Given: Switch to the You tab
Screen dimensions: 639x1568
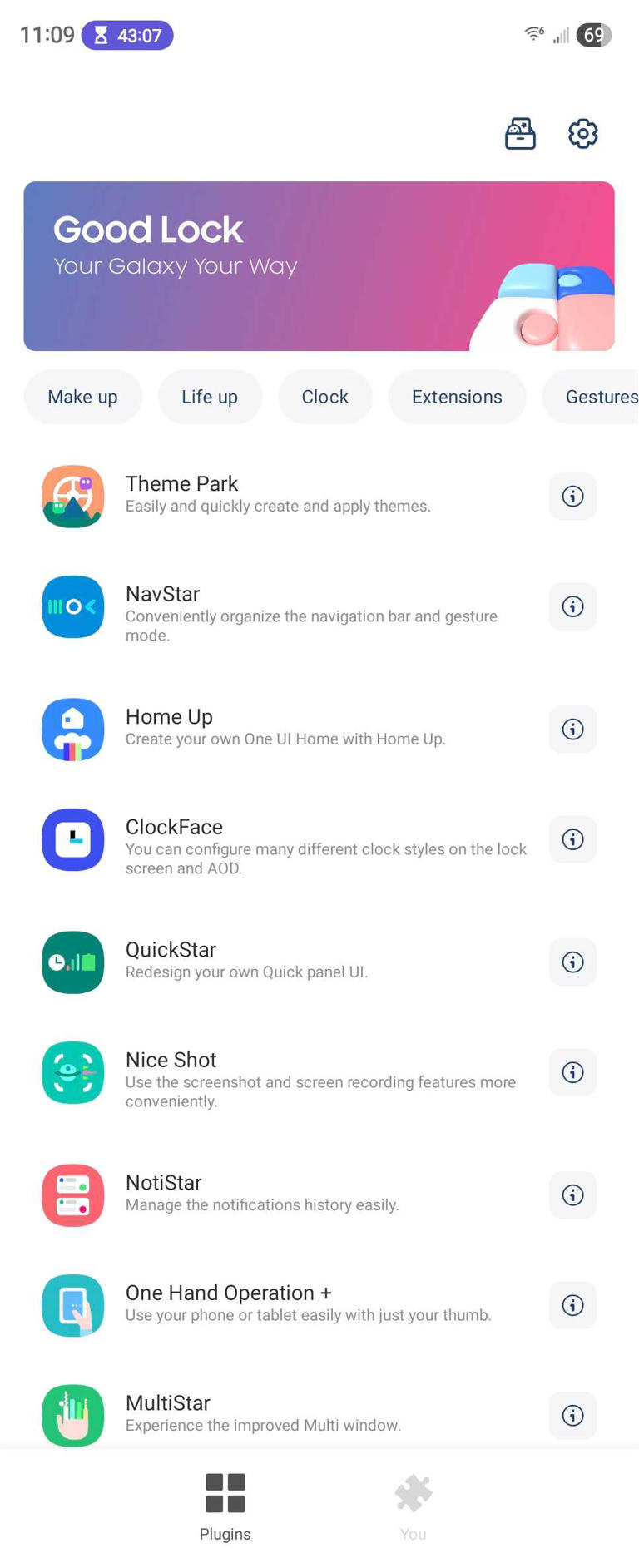Looking at the screenshot, I should click(x=413, y=1504).
